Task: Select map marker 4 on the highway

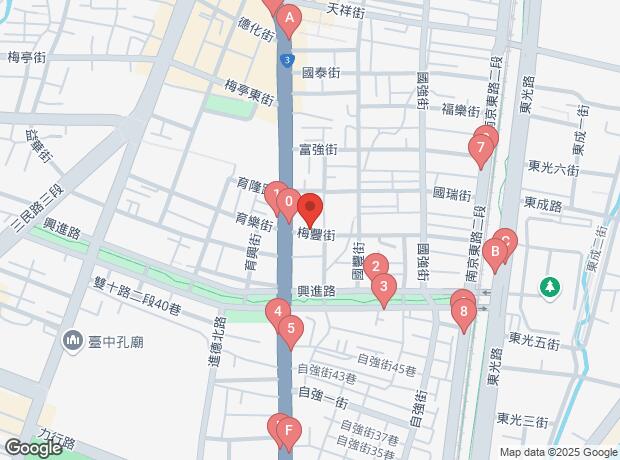Action: click(x=277, y=312)
